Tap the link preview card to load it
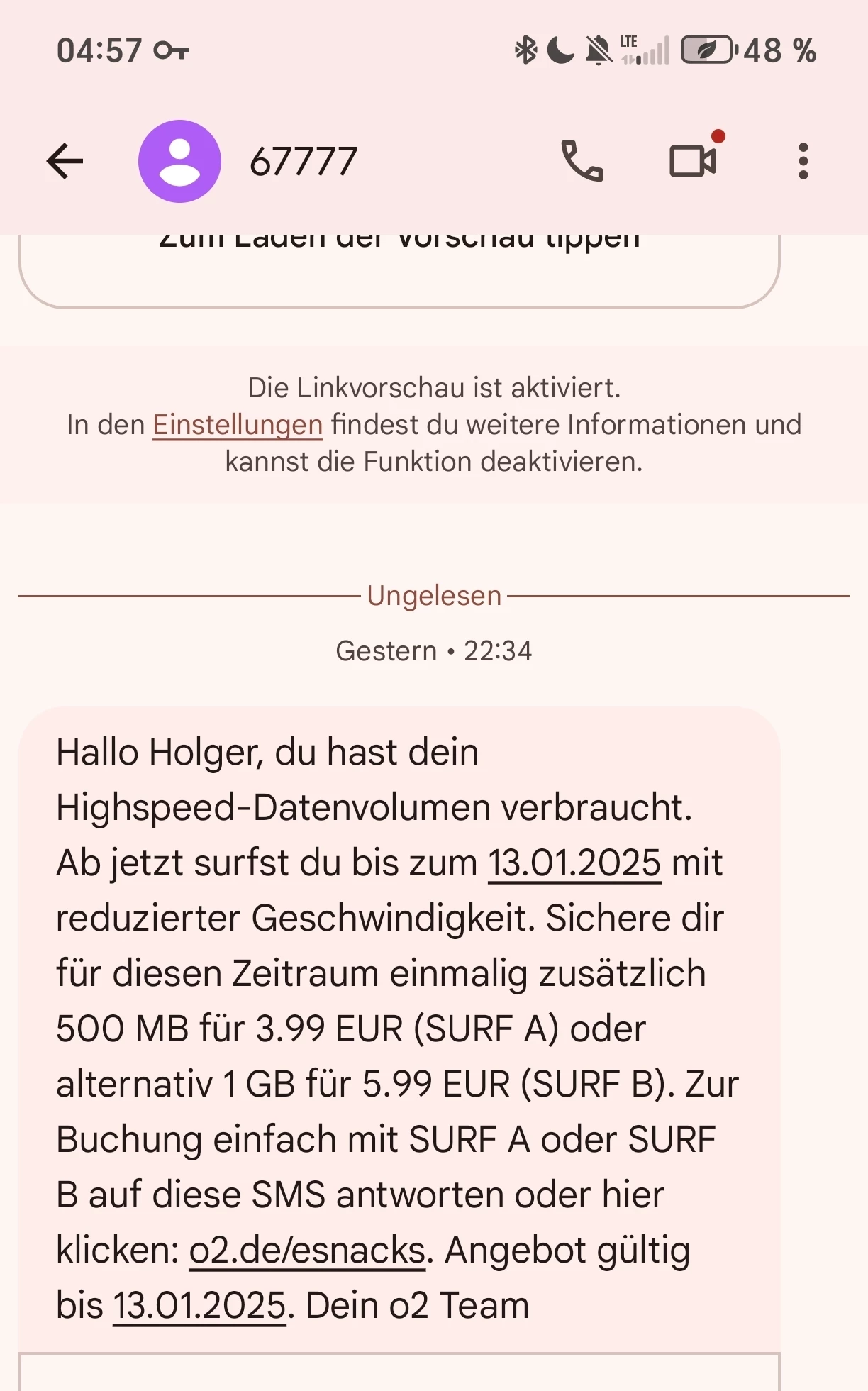868x1391 pixels. 399,270
